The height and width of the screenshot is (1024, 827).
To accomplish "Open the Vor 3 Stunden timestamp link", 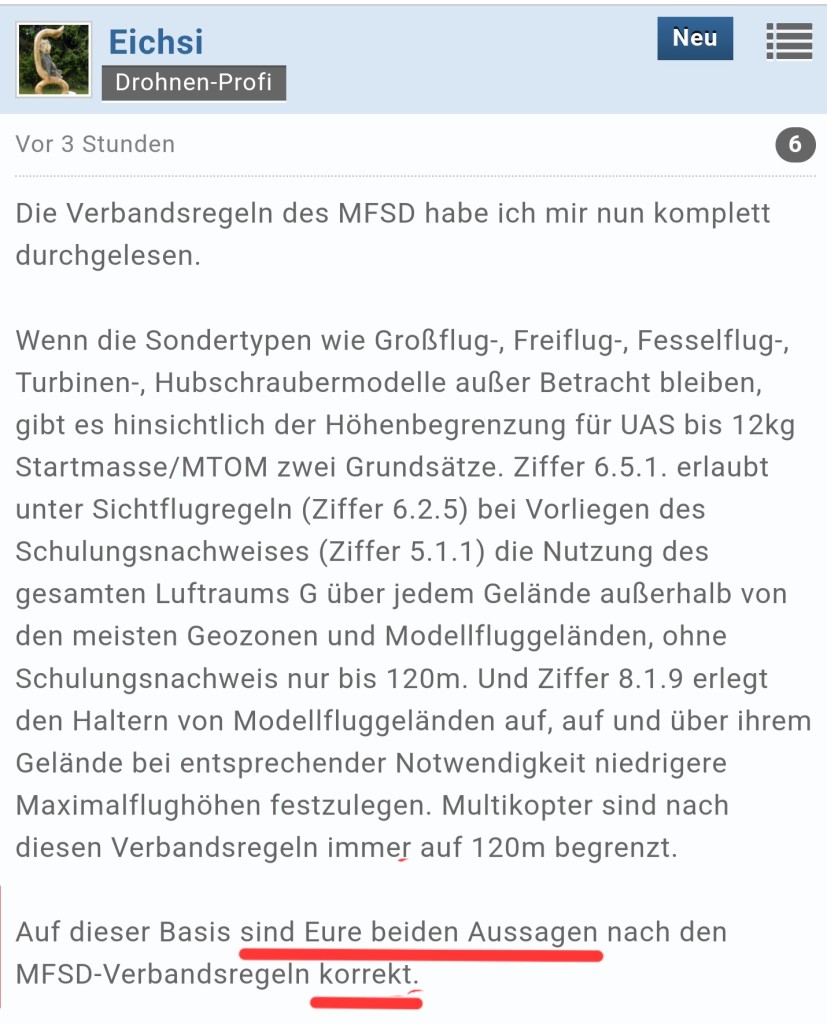I will click(95, 144).
